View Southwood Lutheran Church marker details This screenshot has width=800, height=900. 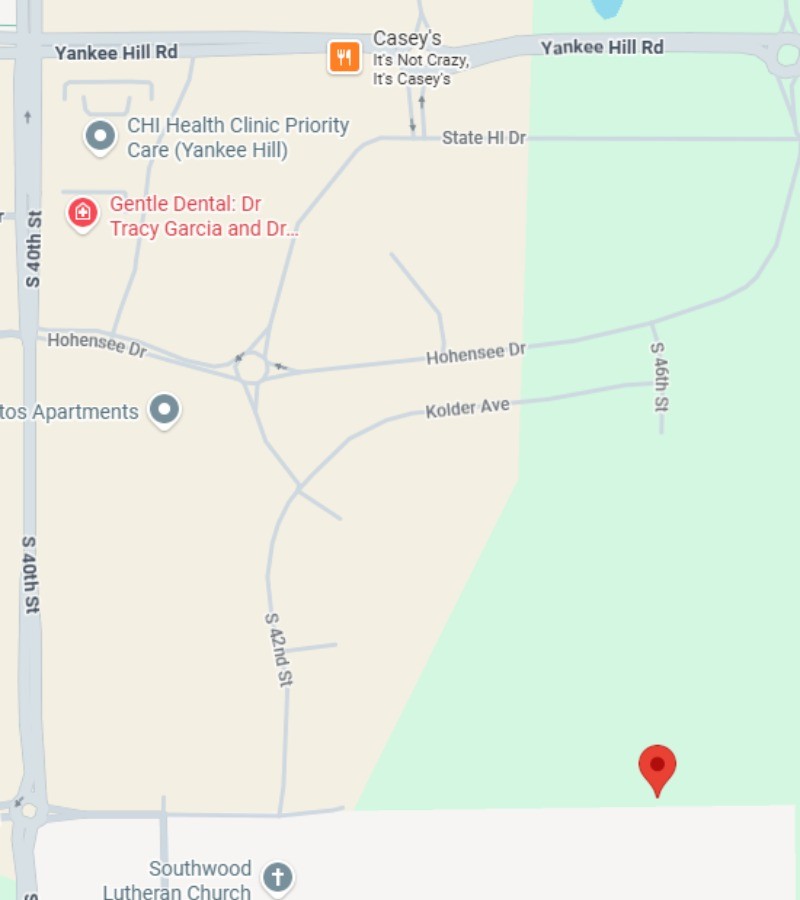coord(277,877)
